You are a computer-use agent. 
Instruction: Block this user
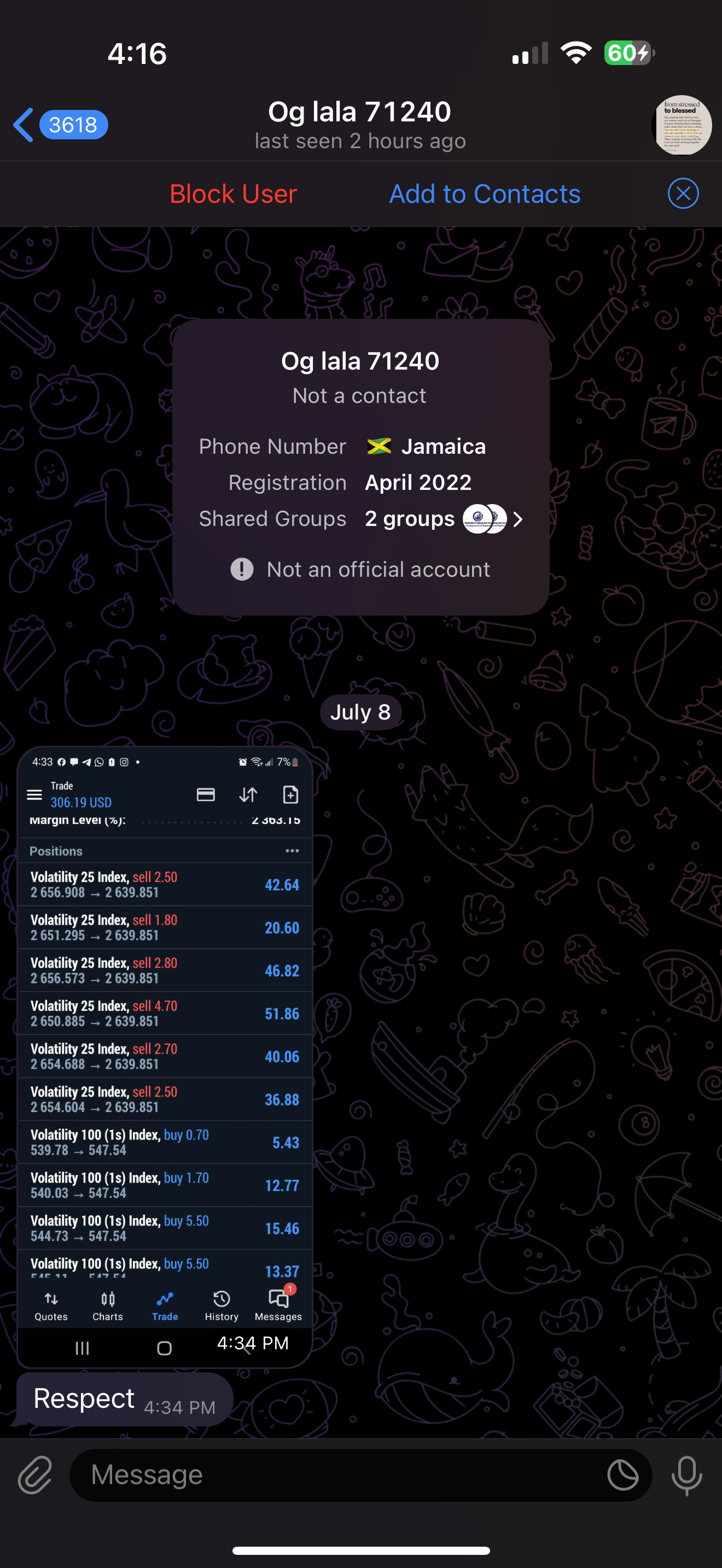coord(233,194)
